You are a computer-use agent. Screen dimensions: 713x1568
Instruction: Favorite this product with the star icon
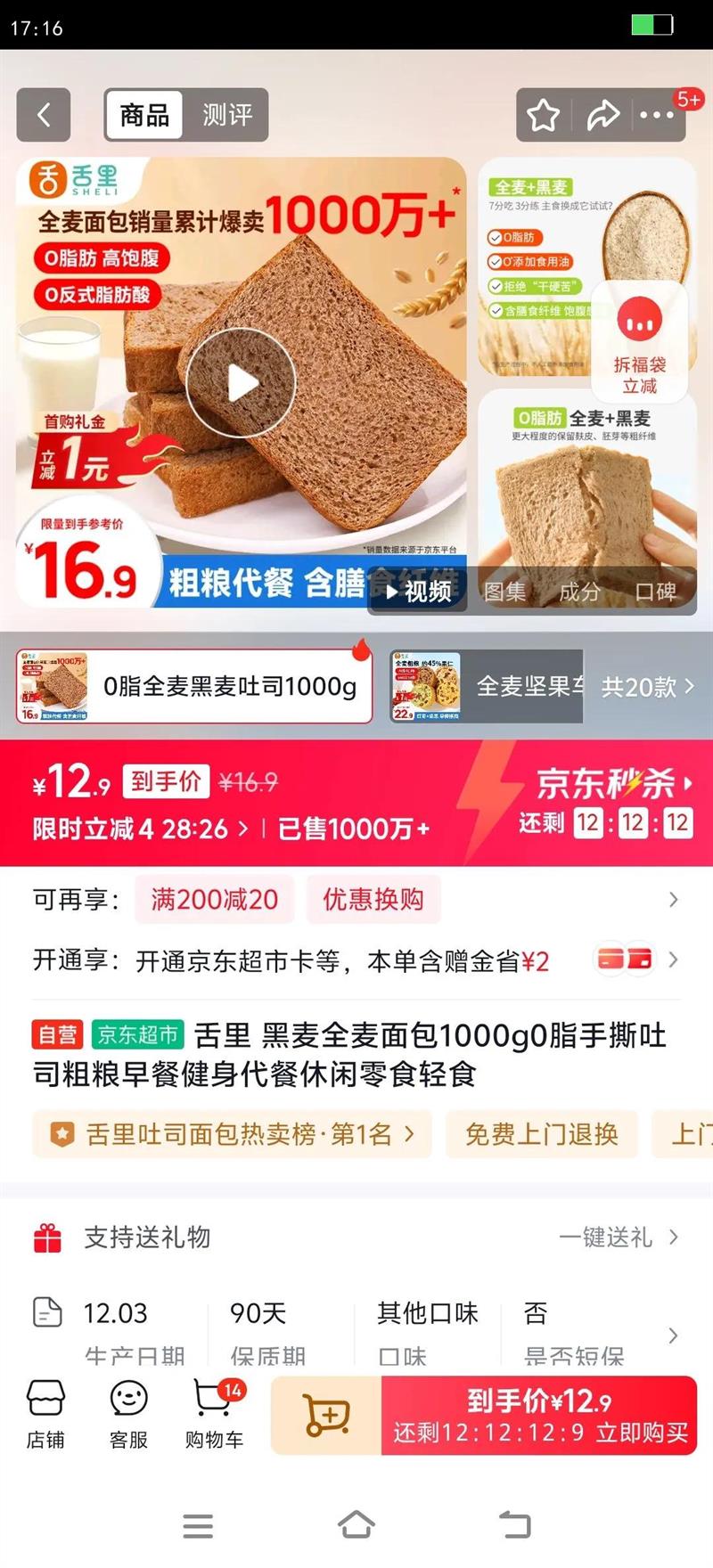click(x=543, y=115)
